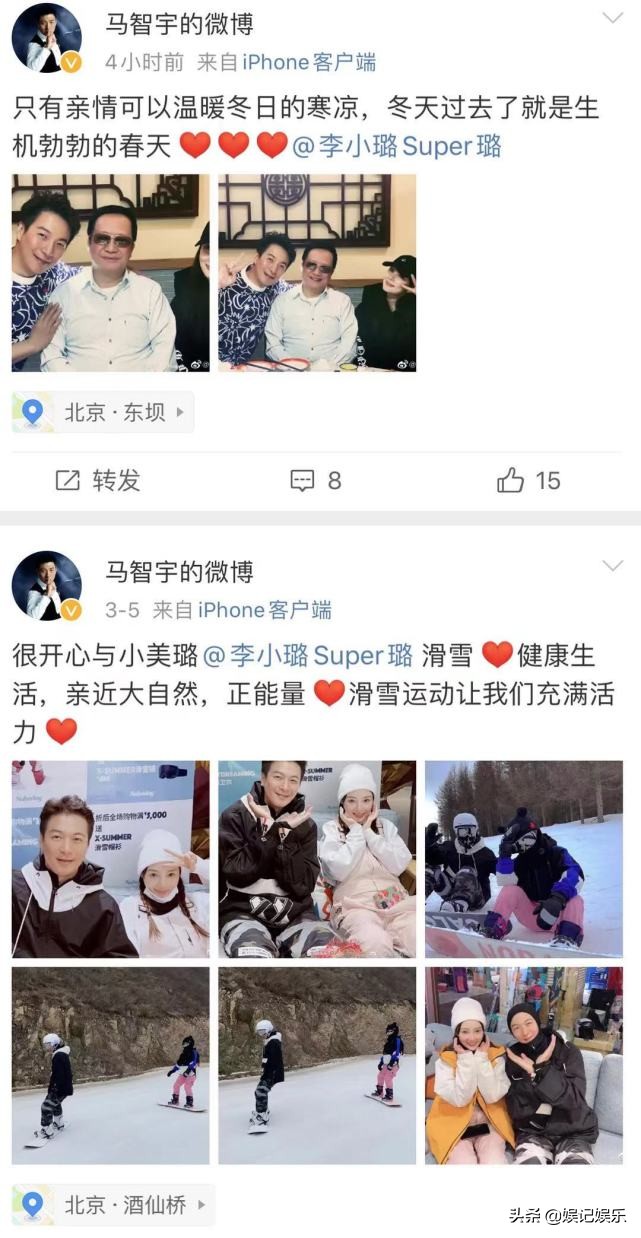View the second photo at the dining table
This screenshot has width=641, height=1238.
click(x=317, y=273)
